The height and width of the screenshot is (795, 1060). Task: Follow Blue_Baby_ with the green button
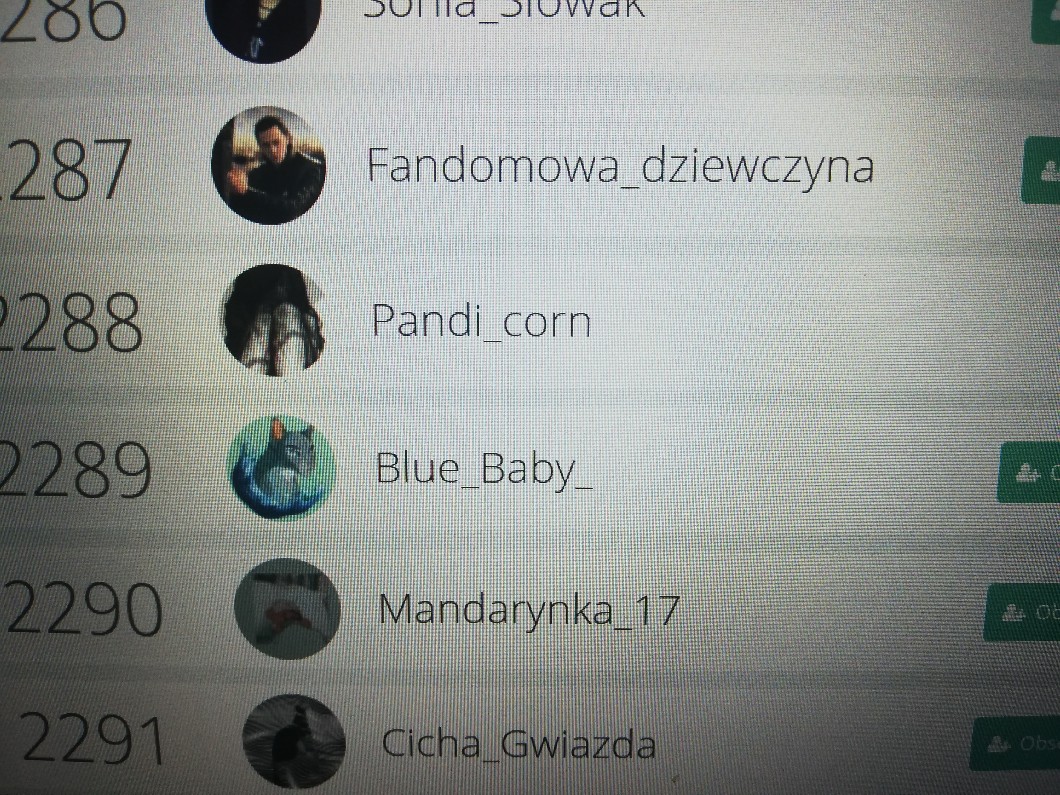[1030, 473]
